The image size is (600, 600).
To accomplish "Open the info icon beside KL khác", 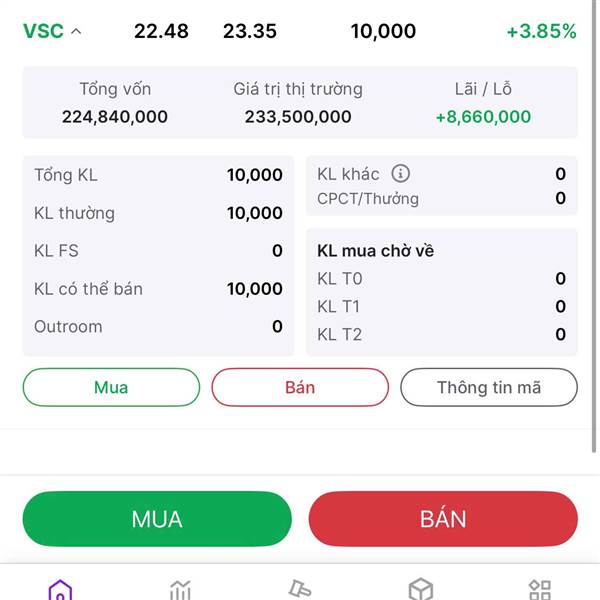I will (400, 174).
